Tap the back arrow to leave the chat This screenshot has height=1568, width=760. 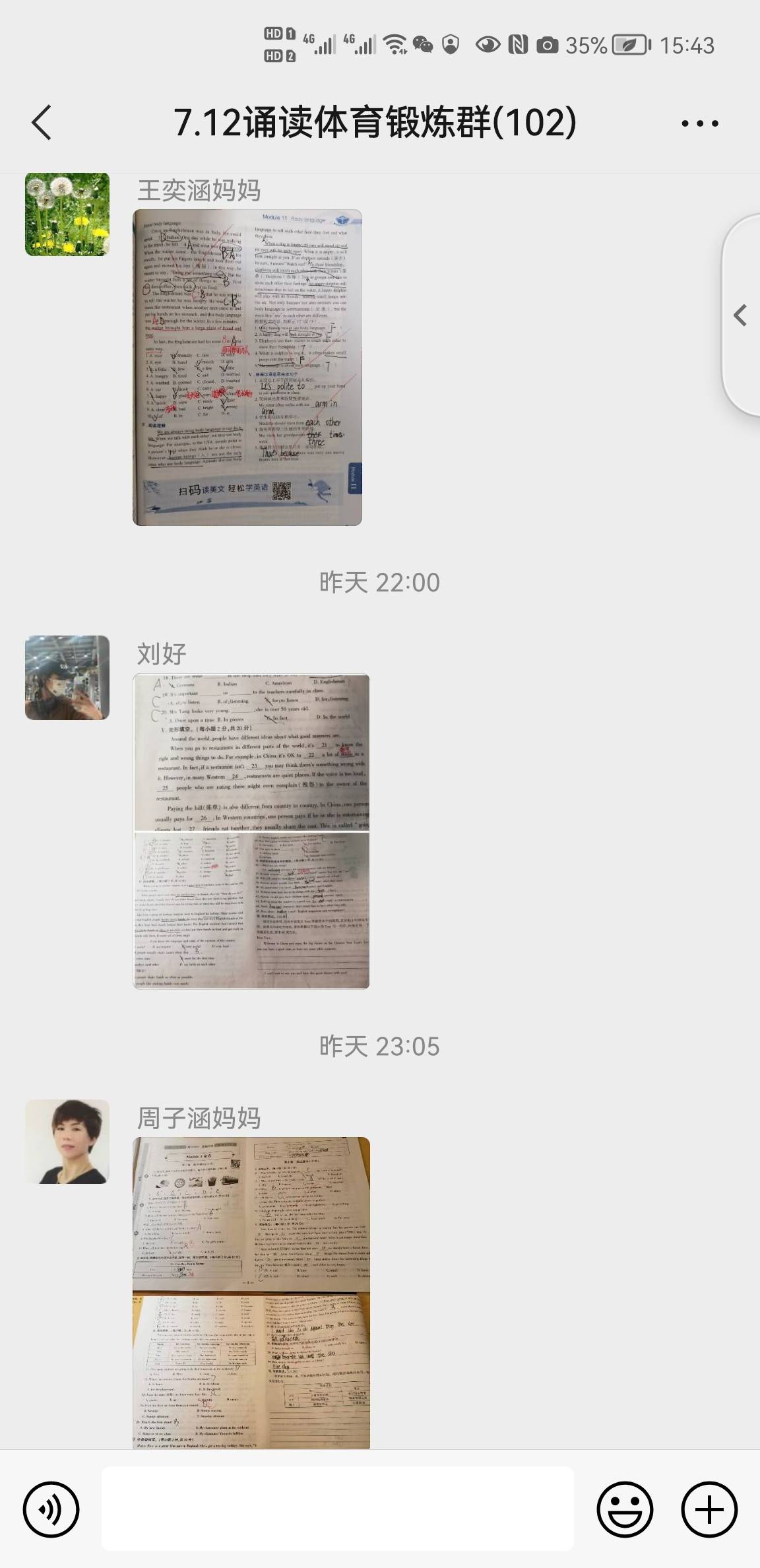(42, 123)
